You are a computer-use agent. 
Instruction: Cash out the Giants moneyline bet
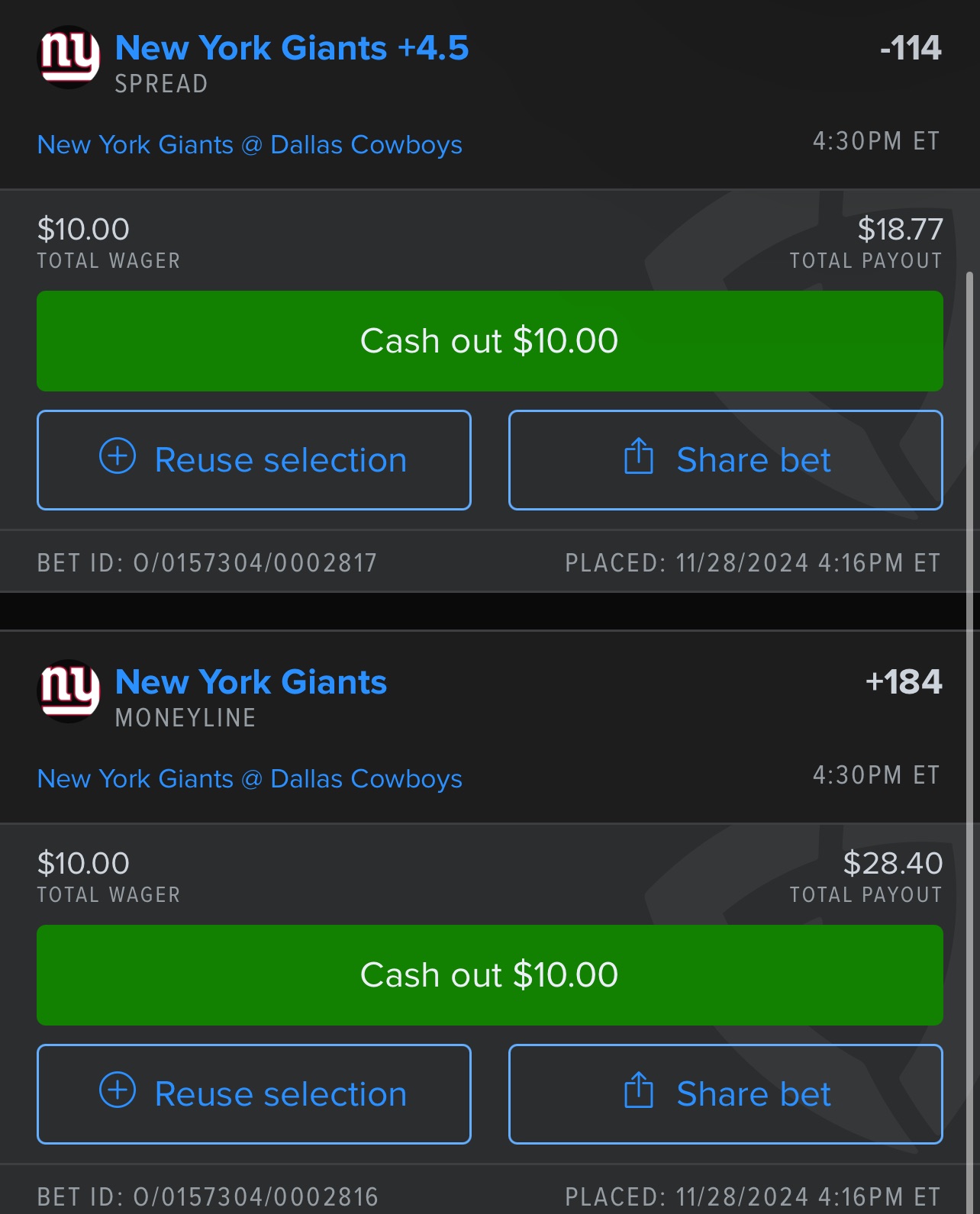tap(489, 975)
